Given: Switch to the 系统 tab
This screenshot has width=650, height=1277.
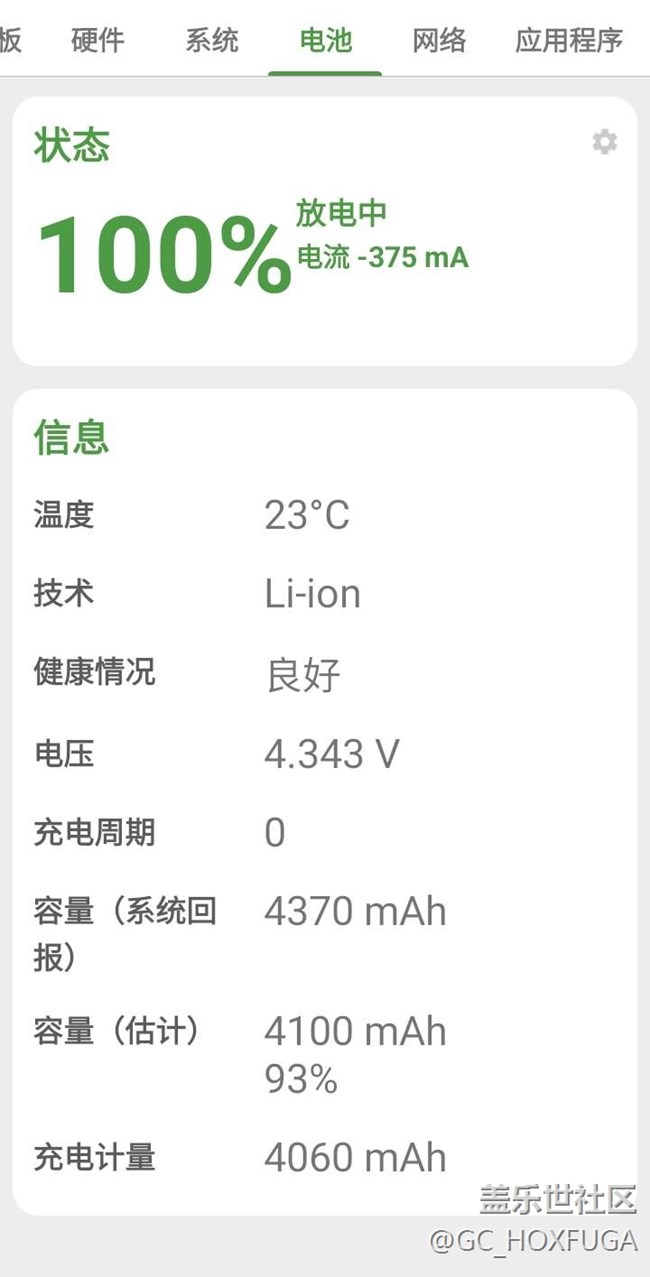Looking at the screenshot, I should (212, 40).
